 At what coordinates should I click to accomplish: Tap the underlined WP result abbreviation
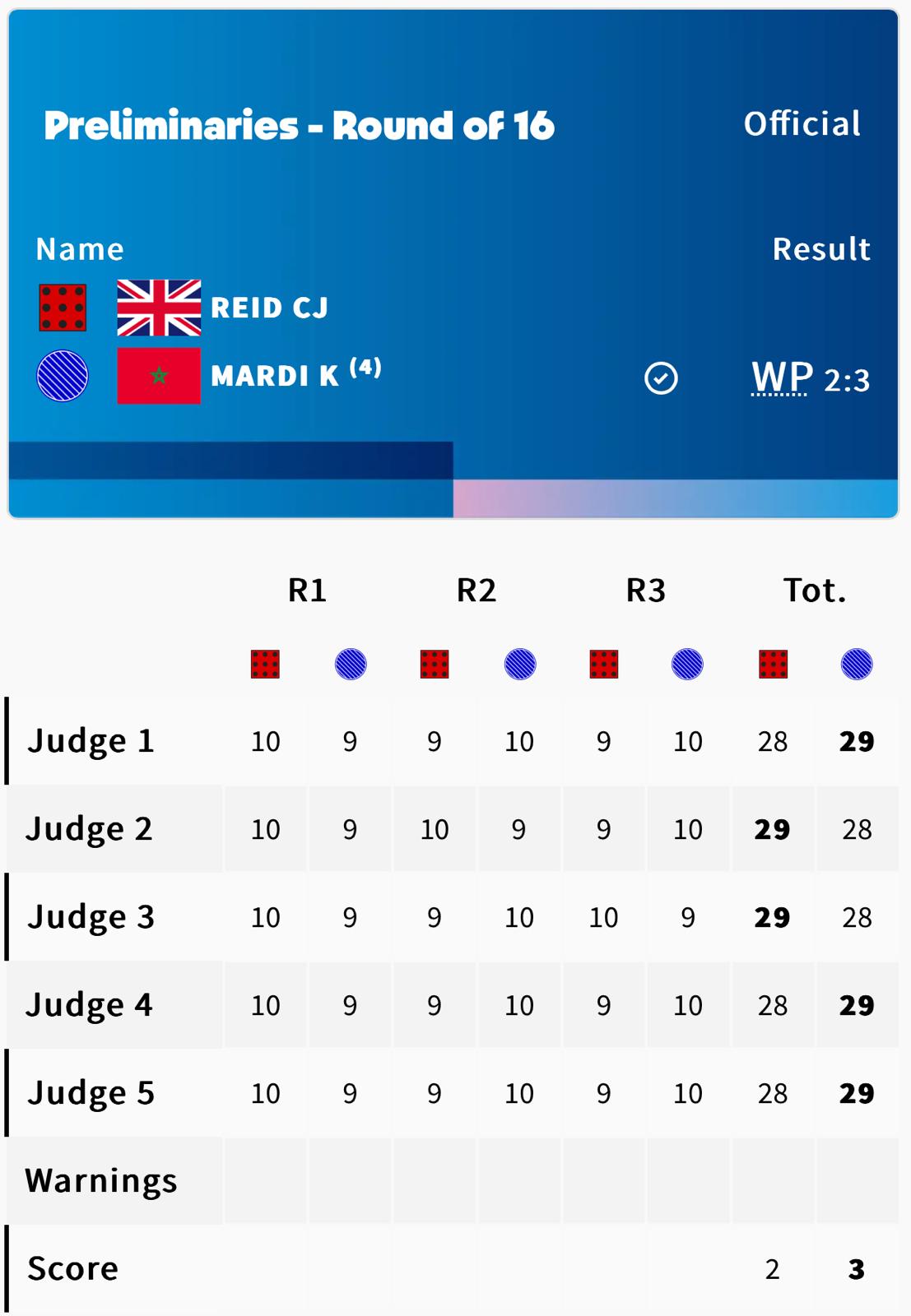(780, 378)
